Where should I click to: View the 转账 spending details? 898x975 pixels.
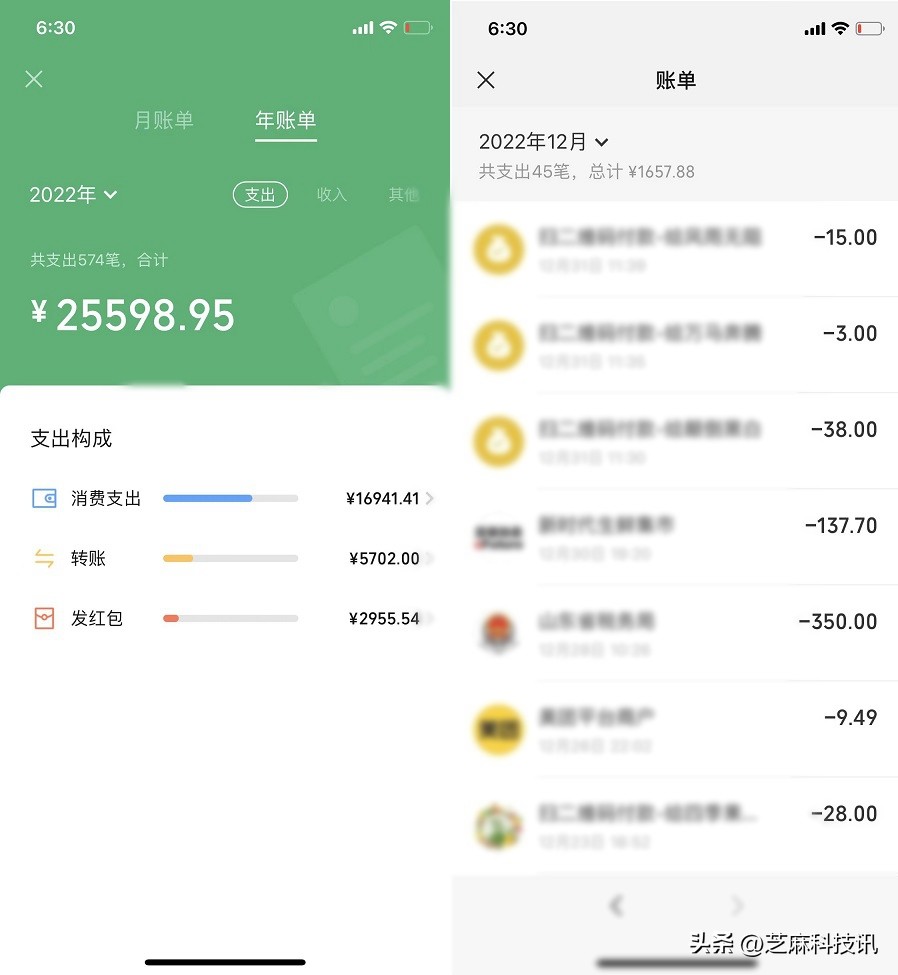(x=230, y=558)
